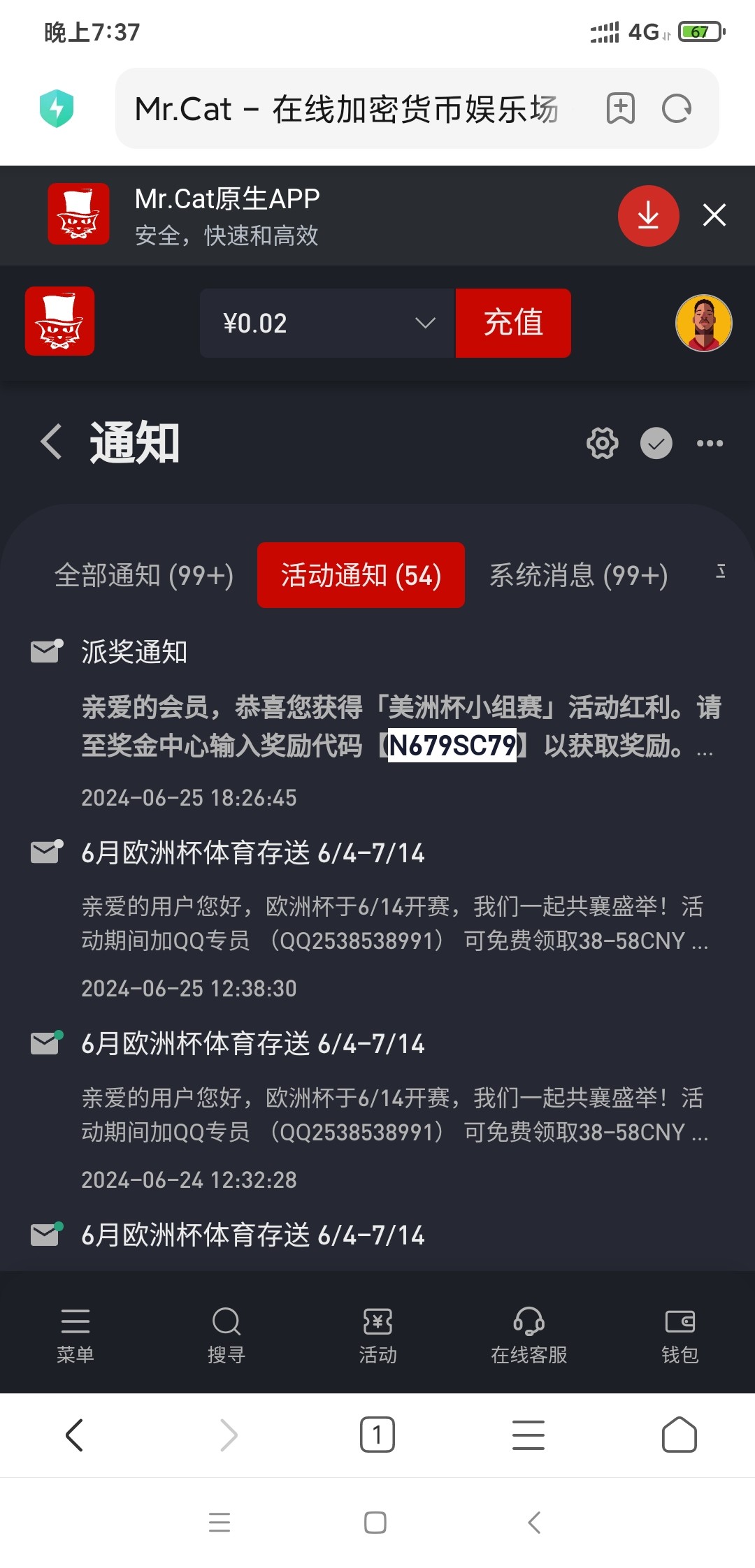
Task: Select the 活动通知 (54) tab
Action: click(x=361, y=575)
